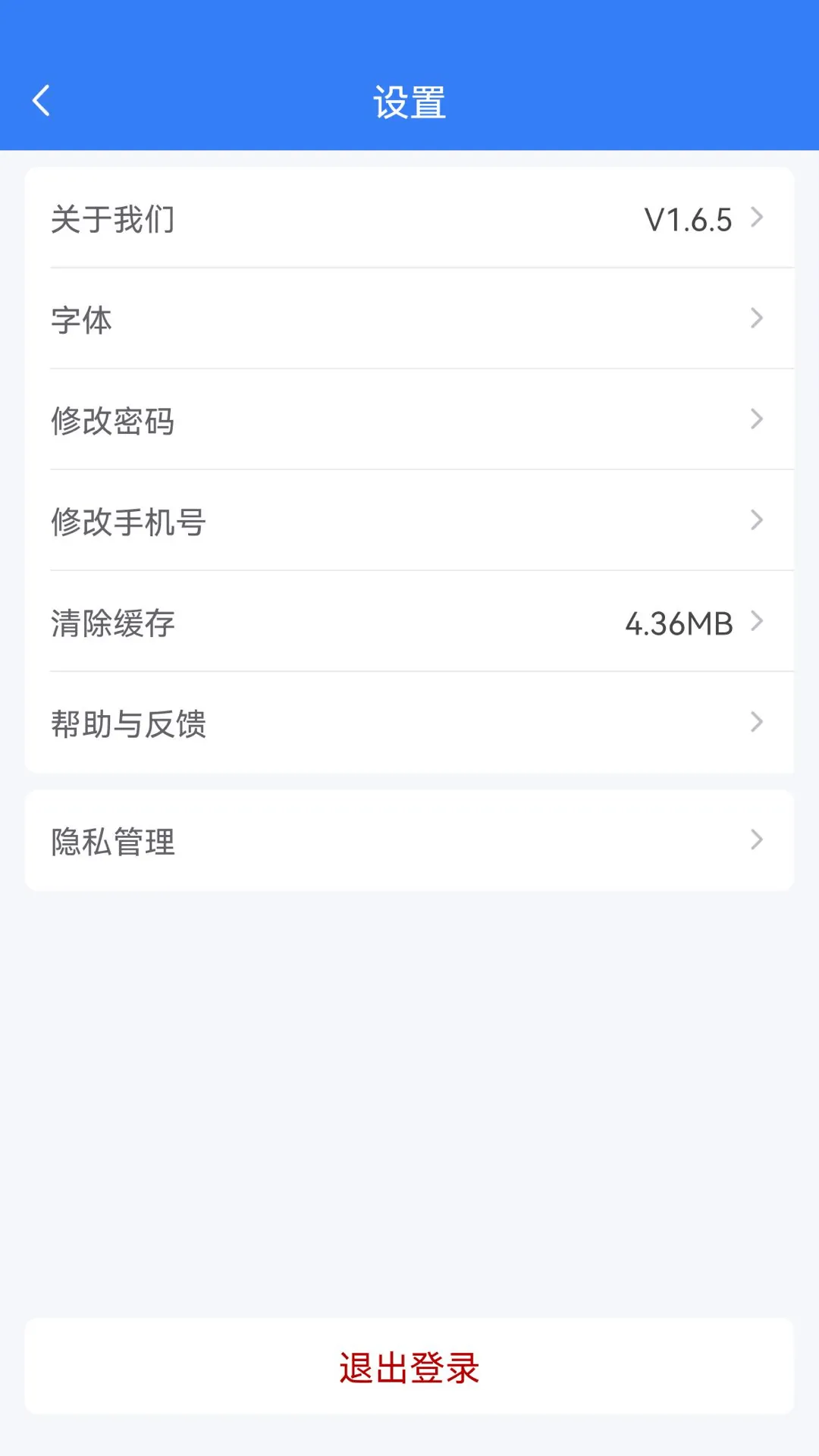Expand the 修改密码 row chevron
The image size is (819, 1456).
[756, 419]
